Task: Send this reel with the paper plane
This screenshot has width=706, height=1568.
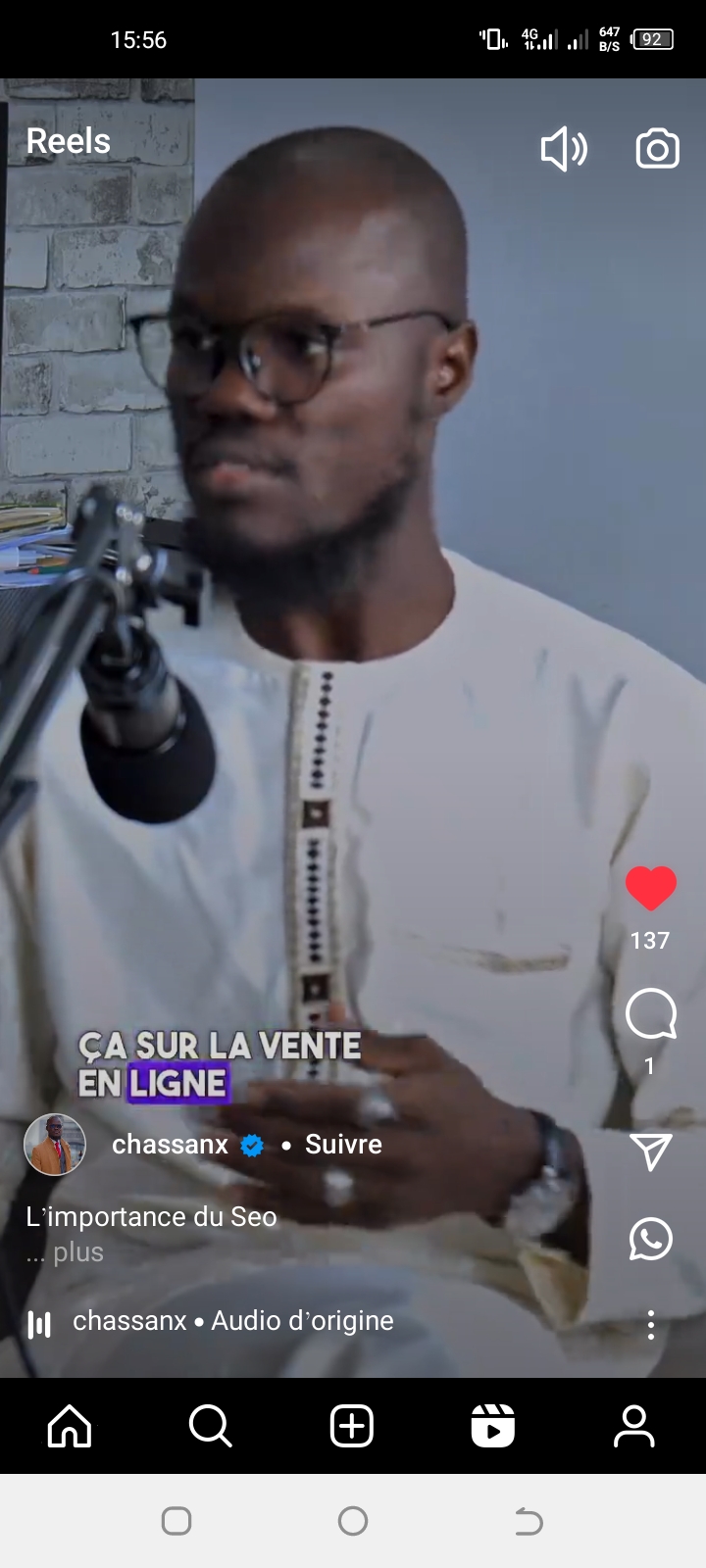Action: pos(651,1151)
